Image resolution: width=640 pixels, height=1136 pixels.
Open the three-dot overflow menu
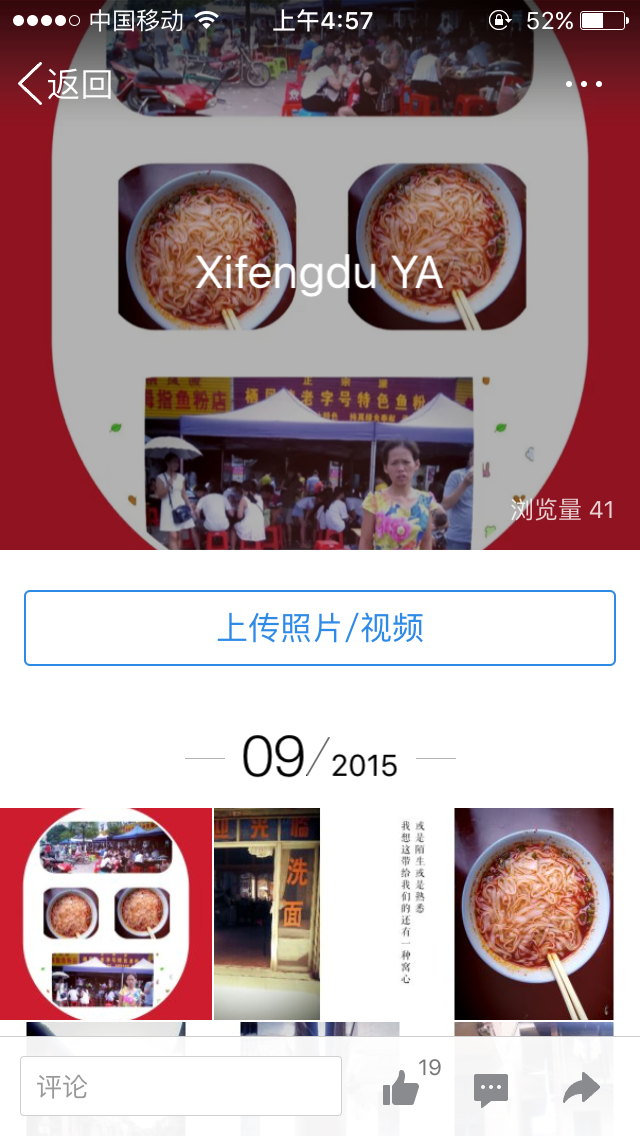pyautogui.click(x=584, y=84)
